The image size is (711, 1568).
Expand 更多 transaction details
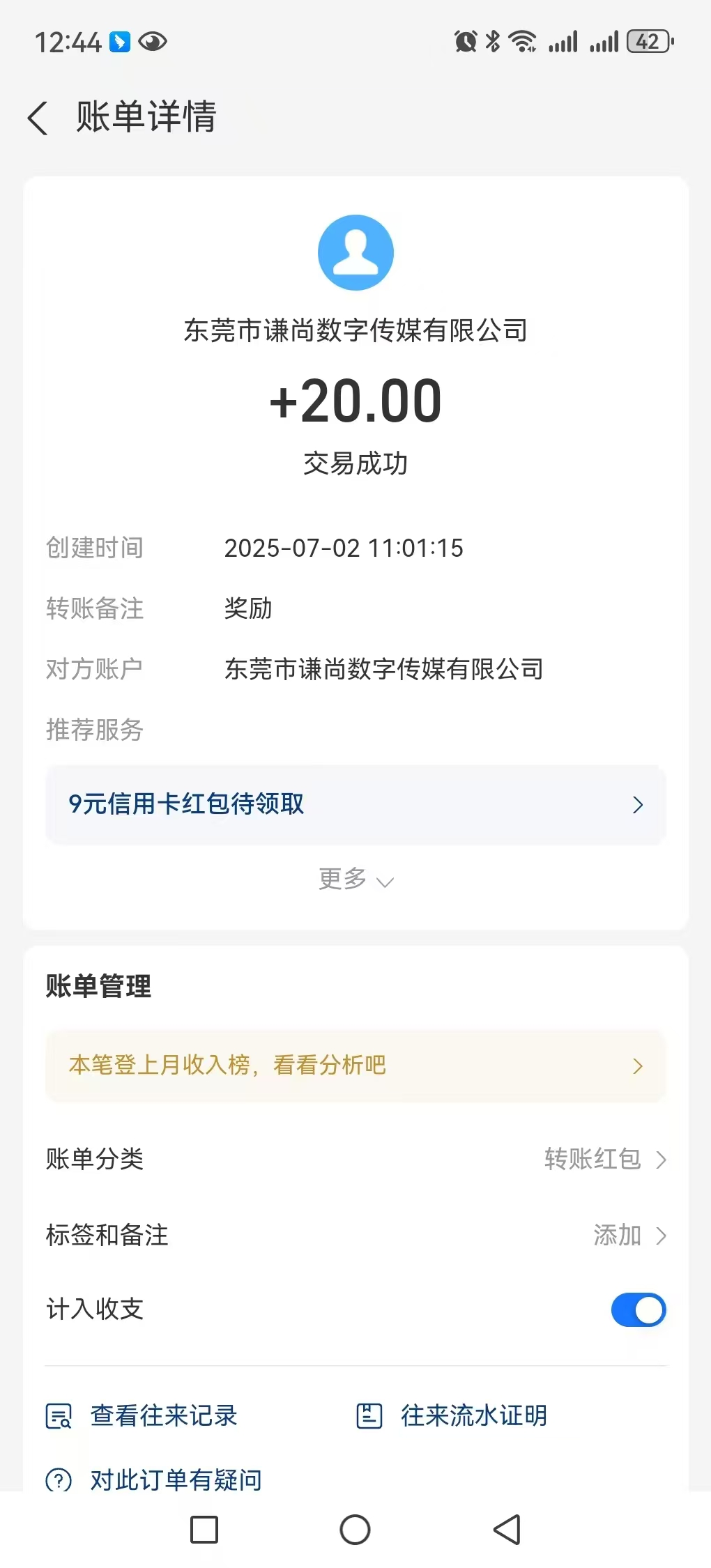(x=355, y=879)
